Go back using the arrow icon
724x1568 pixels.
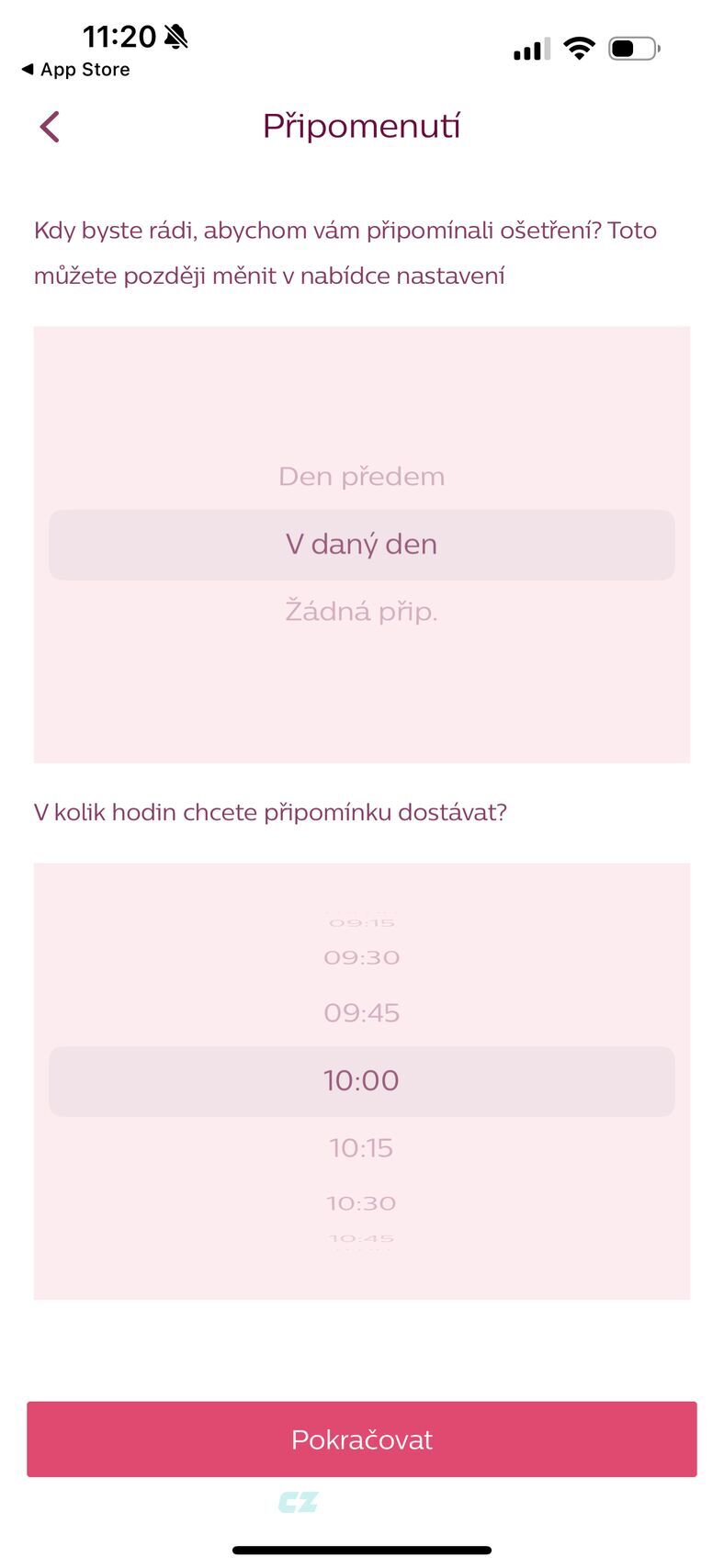[50, 127]
